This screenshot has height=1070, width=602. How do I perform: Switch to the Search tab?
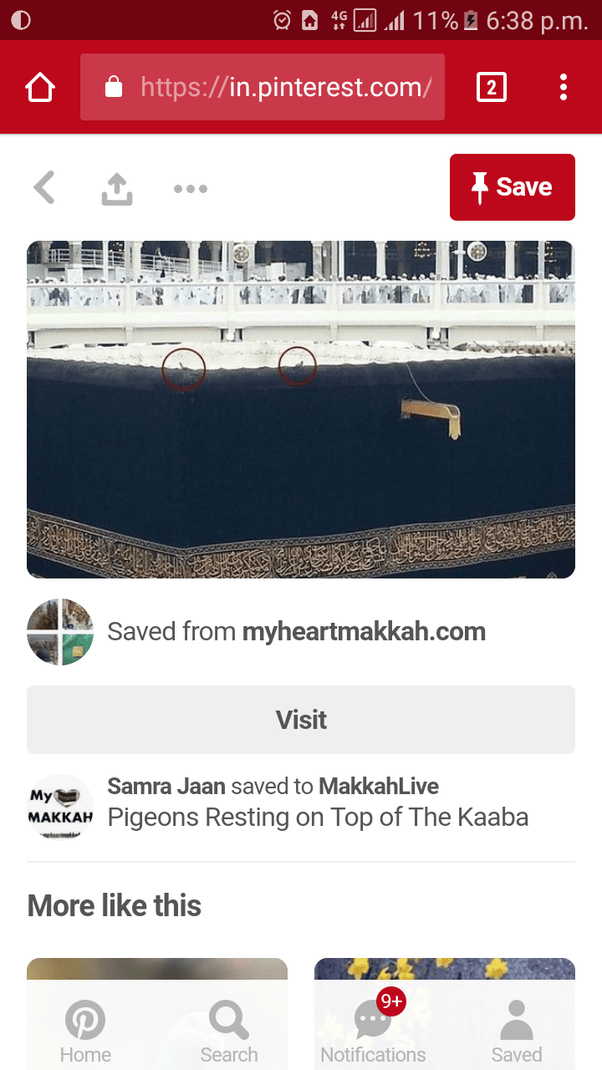[x=229, y=1032]
